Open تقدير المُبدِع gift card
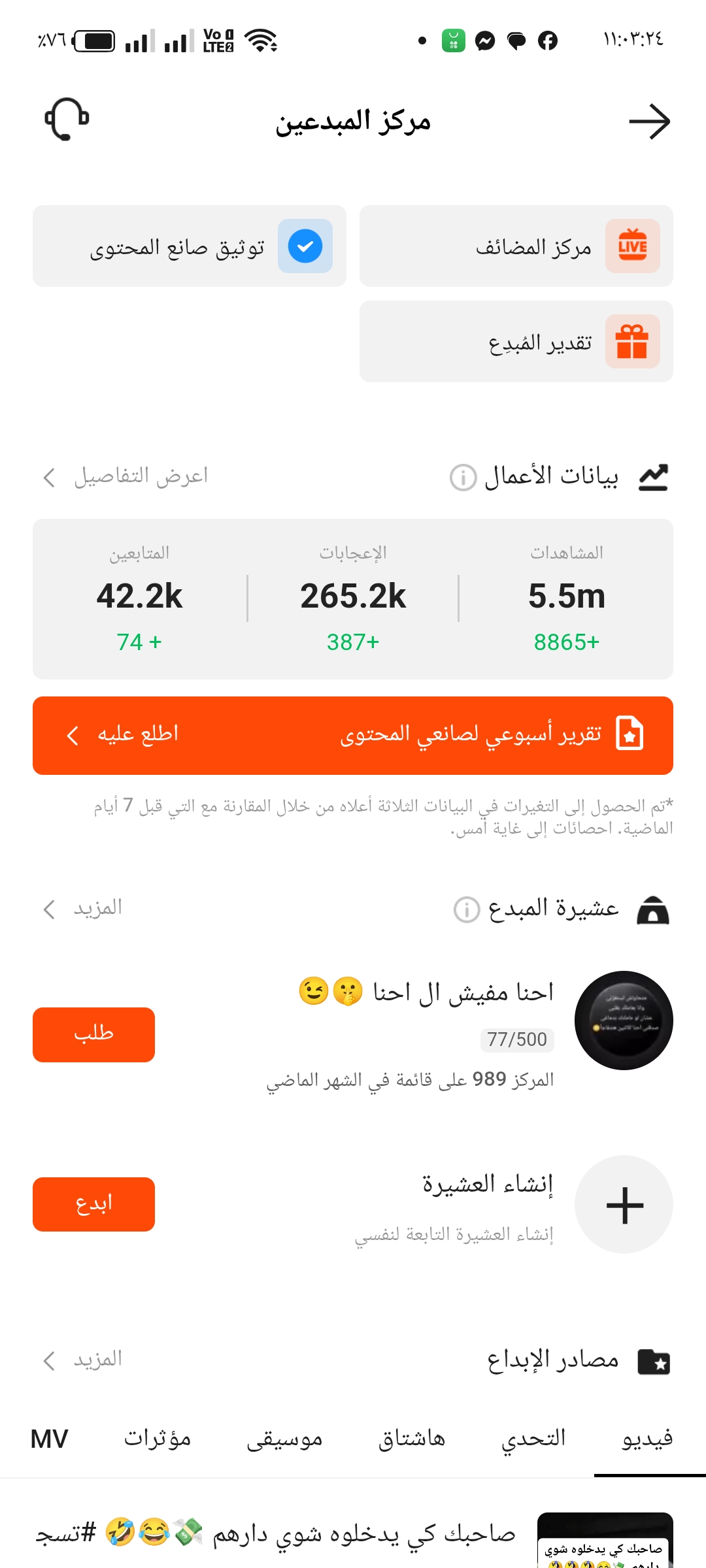The height and width of the screenshot is (1568, 706). (516, 342)
